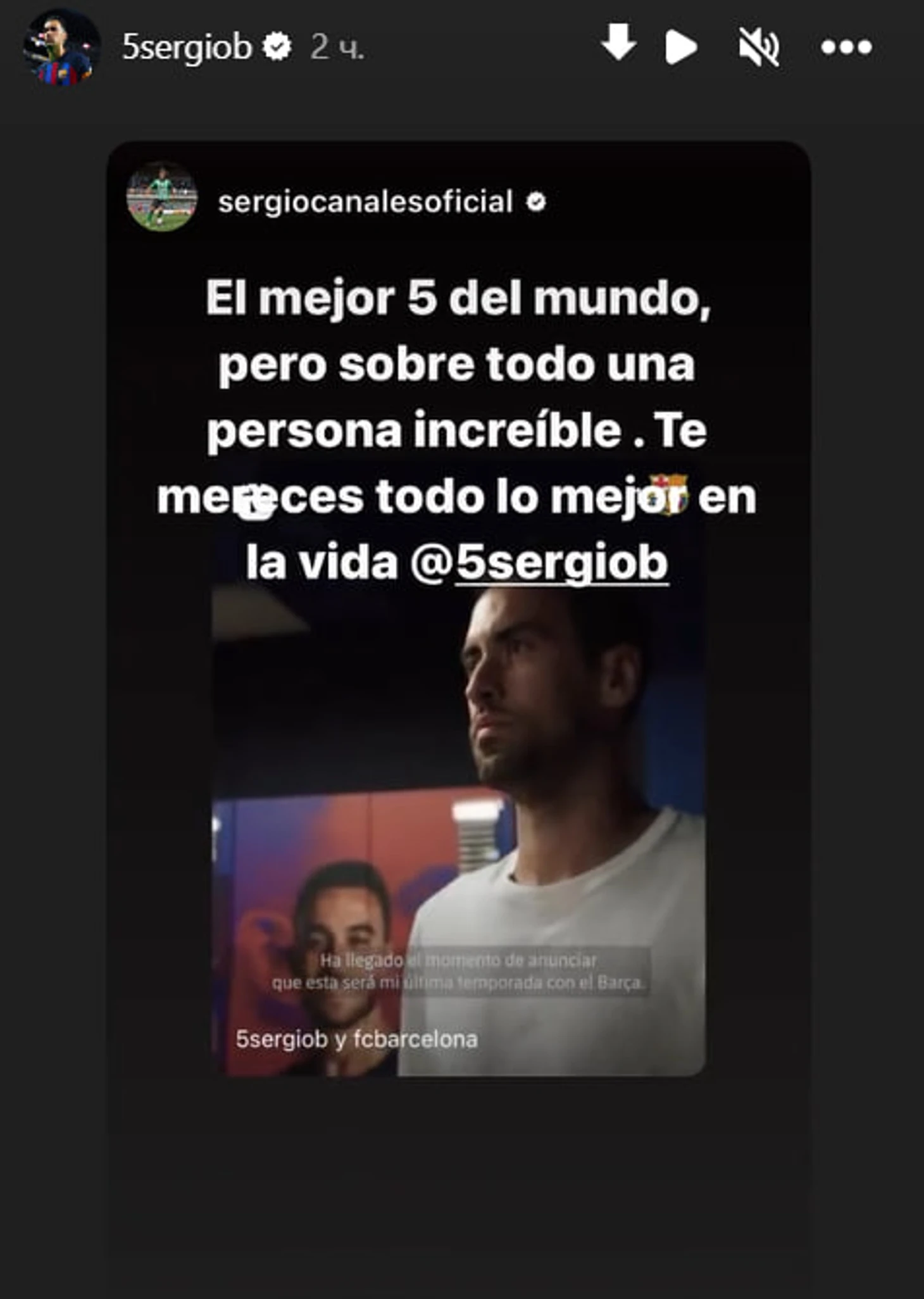The width and height of the screenshot is (924, 1299).
Task: Unmute the story sound
Action: click(x=759, y=47)
